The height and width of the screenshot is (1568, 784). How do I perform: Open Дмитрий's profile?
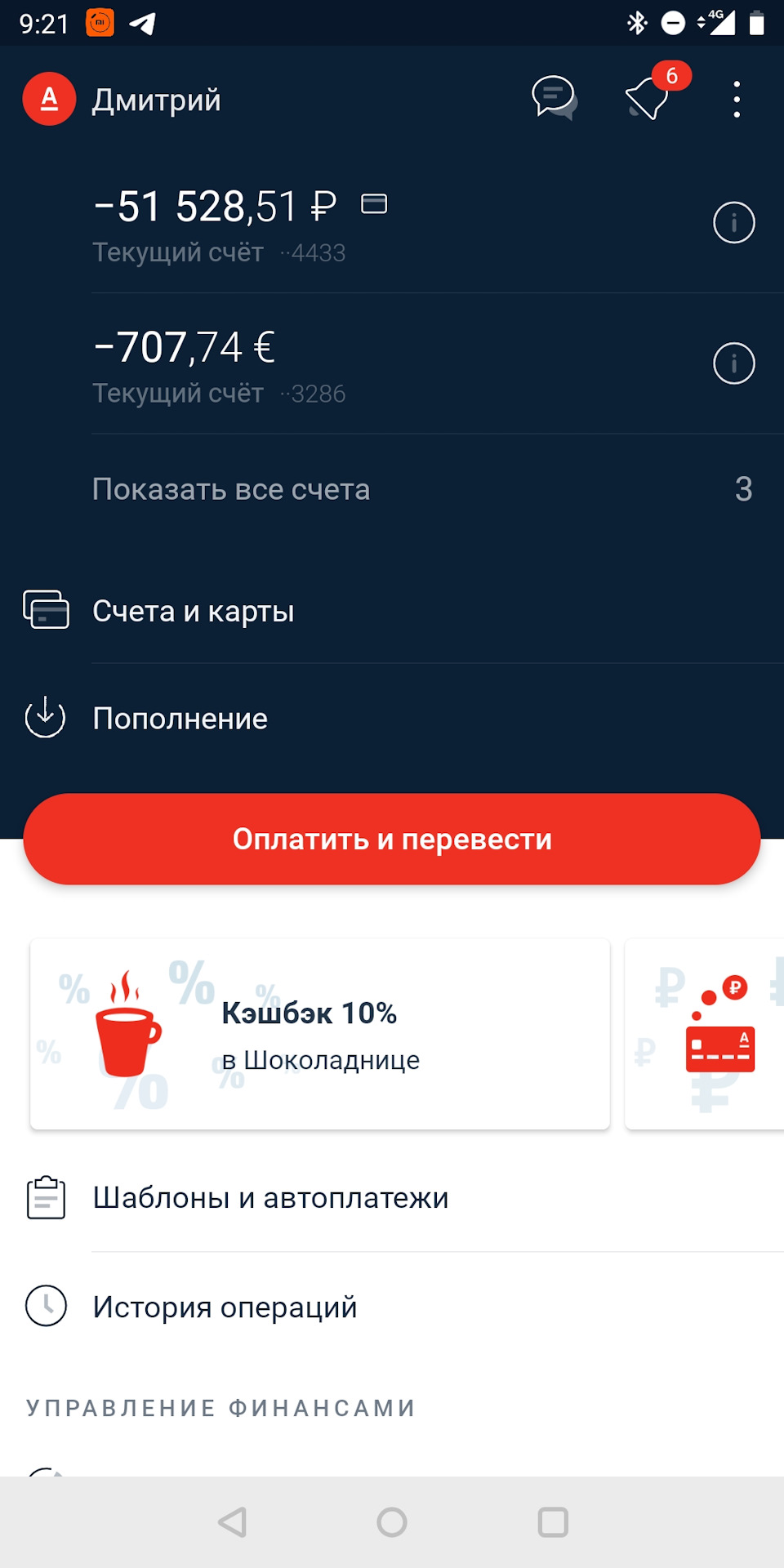[122, 100]
